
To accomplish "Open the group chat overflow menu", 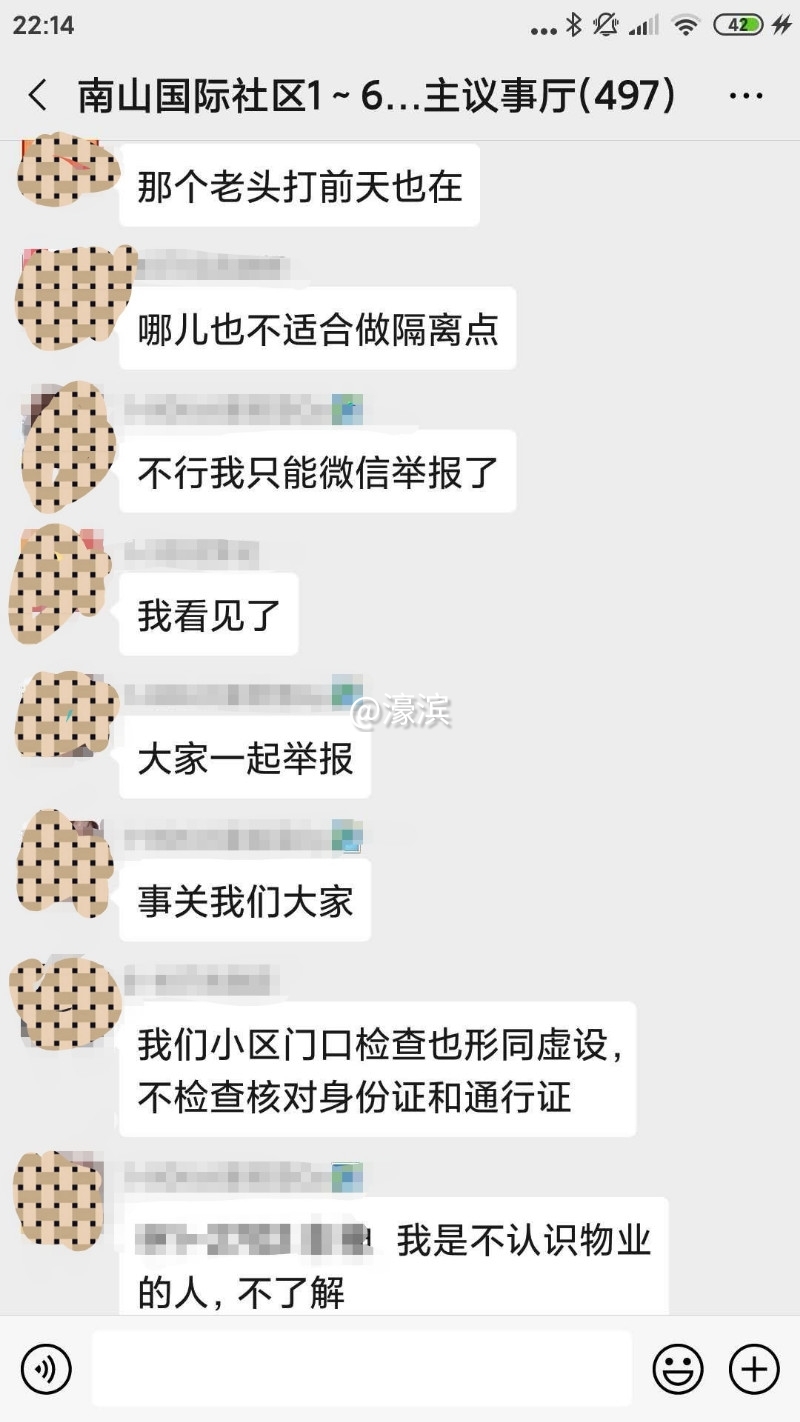I will coord(746,96).
